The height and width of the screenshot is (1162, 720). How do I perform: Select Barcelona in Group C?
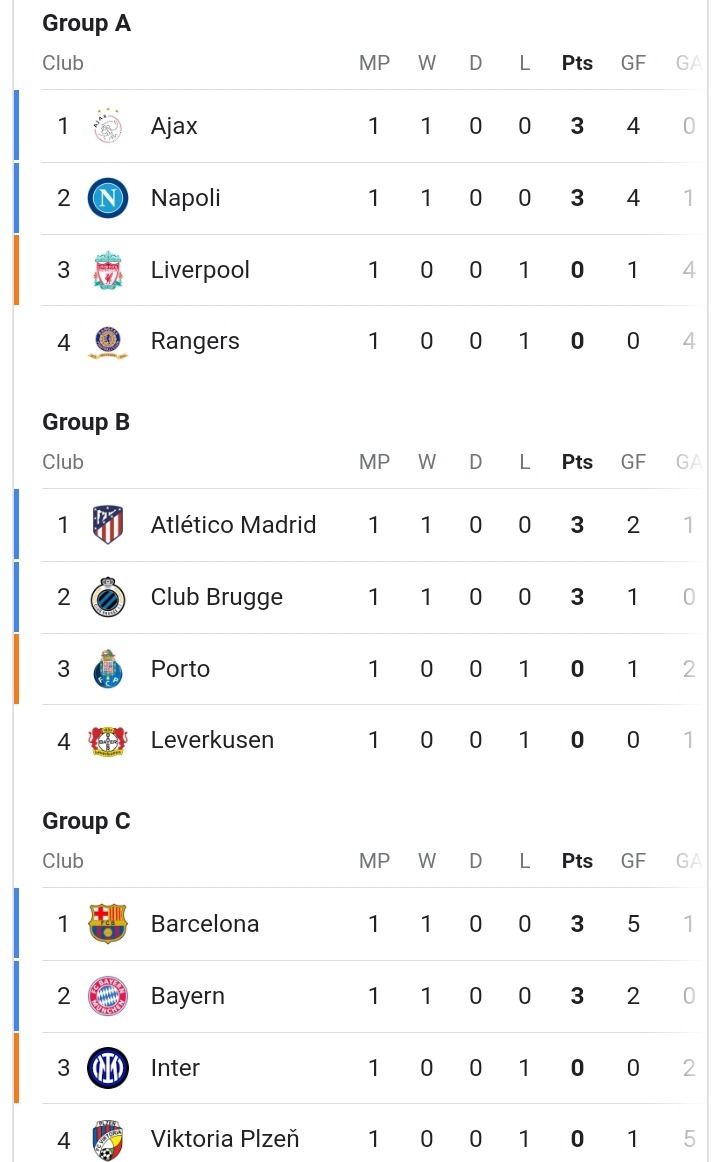(x=361, y=923)
